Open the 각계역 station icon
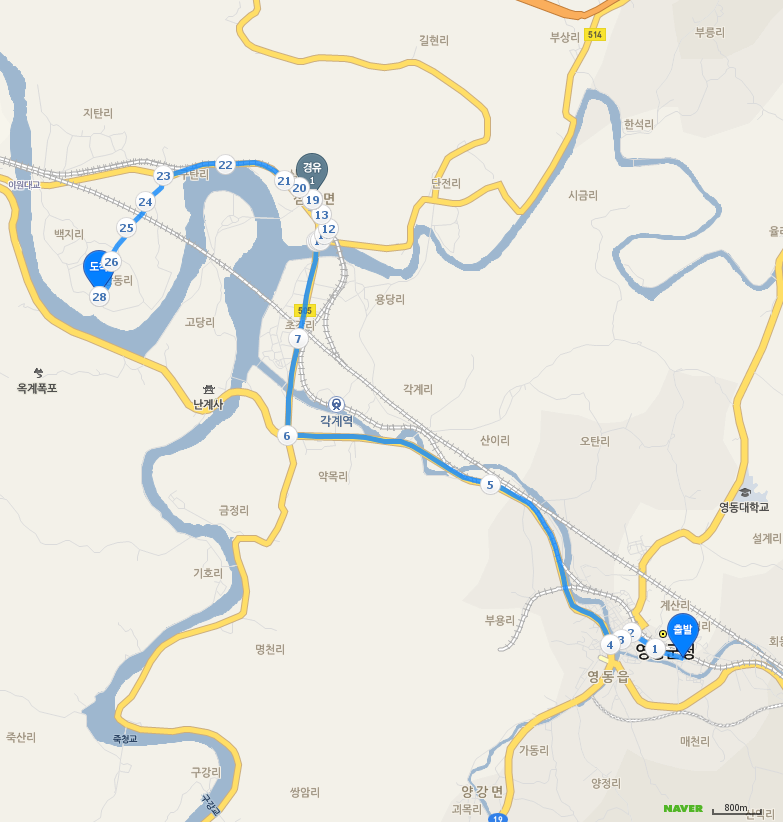Image resolution: width=783 pixels, height=822 pixels. pyautogui.click(x=336, y=405)
